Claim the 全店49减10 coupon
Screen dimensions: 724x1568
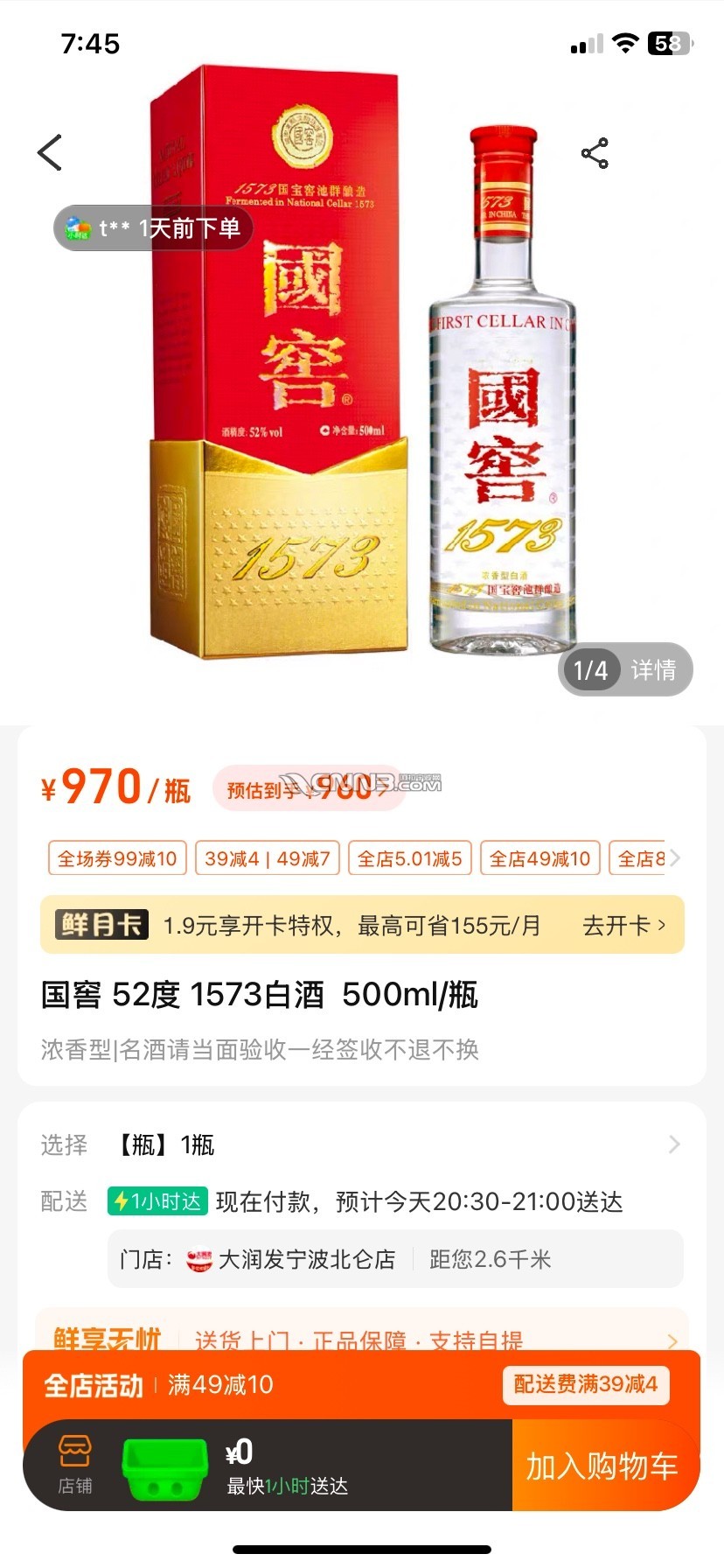[540, 858]
